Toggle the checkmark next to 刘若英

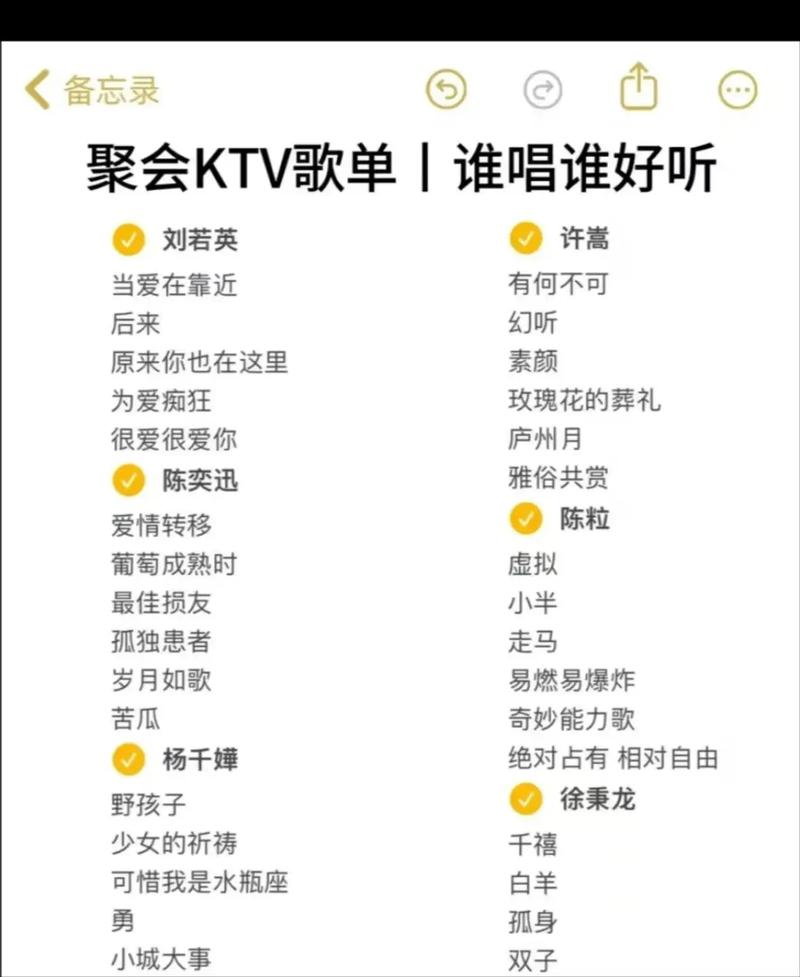pos(126,239)
